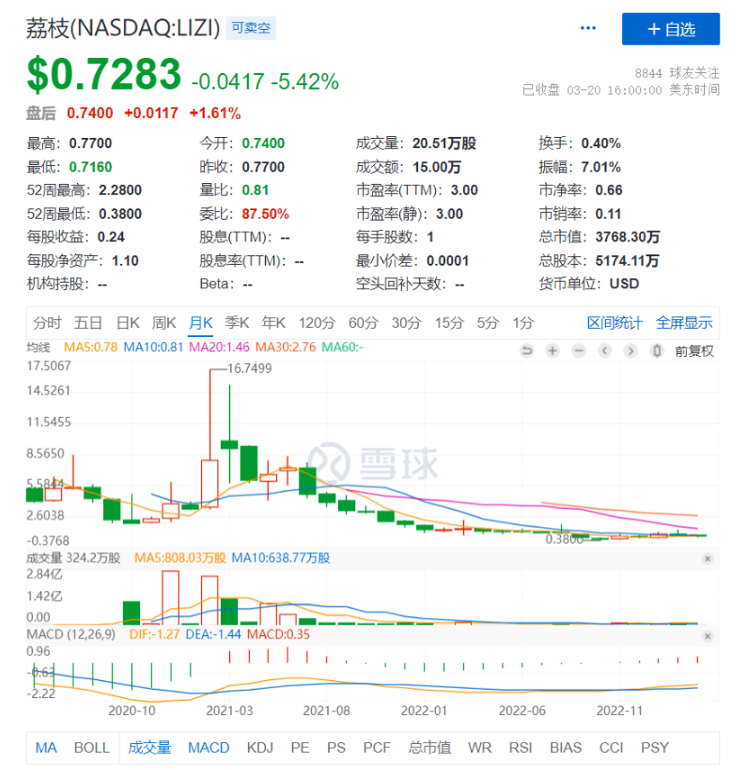Enter 全屏显示 fullscreen chart mode
This screenshot has height=770, width=743.
click(684, 323)
